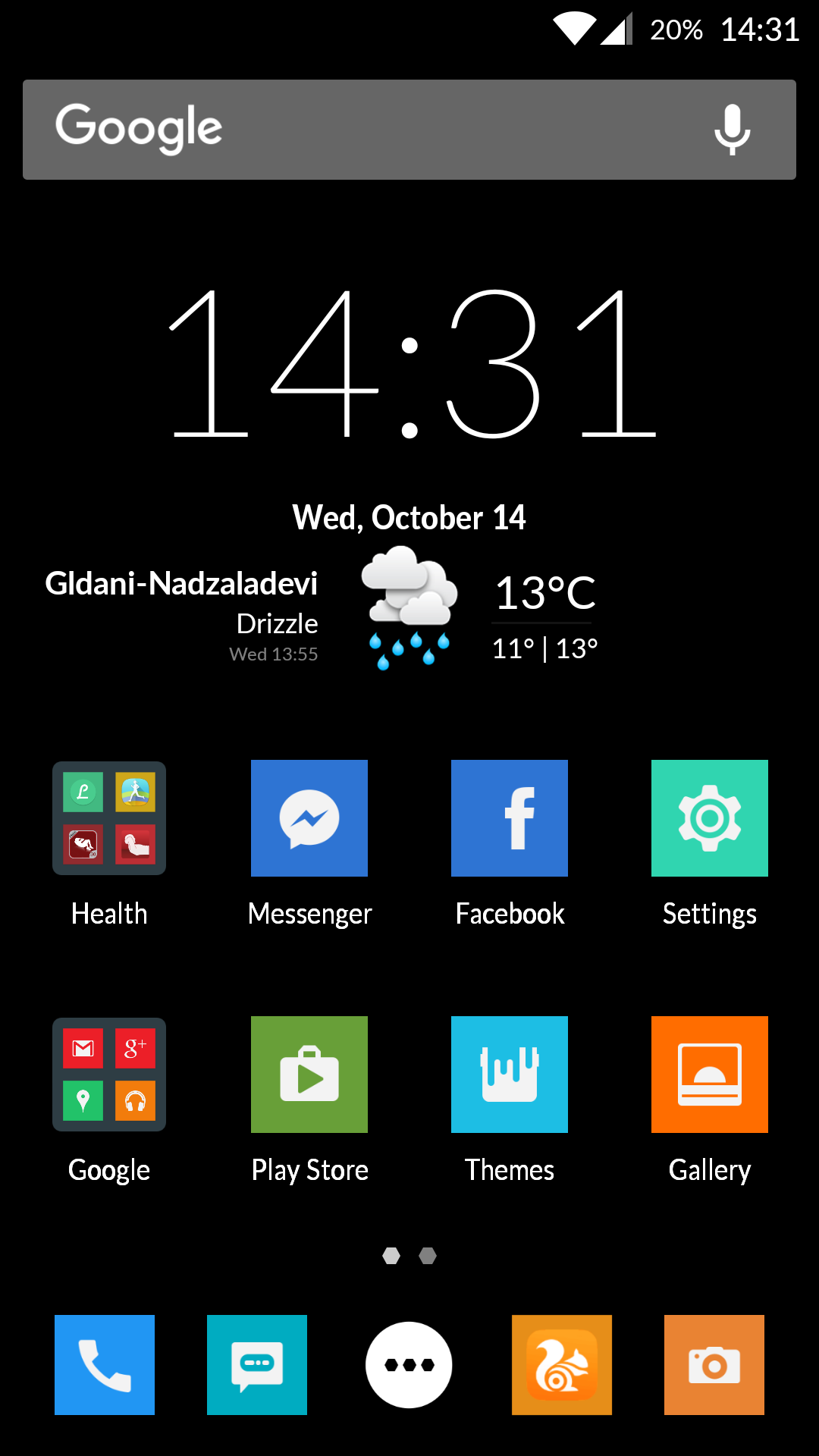The height and width of the screenshot is (1456, 819).
Task: Open the phone dialer
Action: click(105, 1365)
